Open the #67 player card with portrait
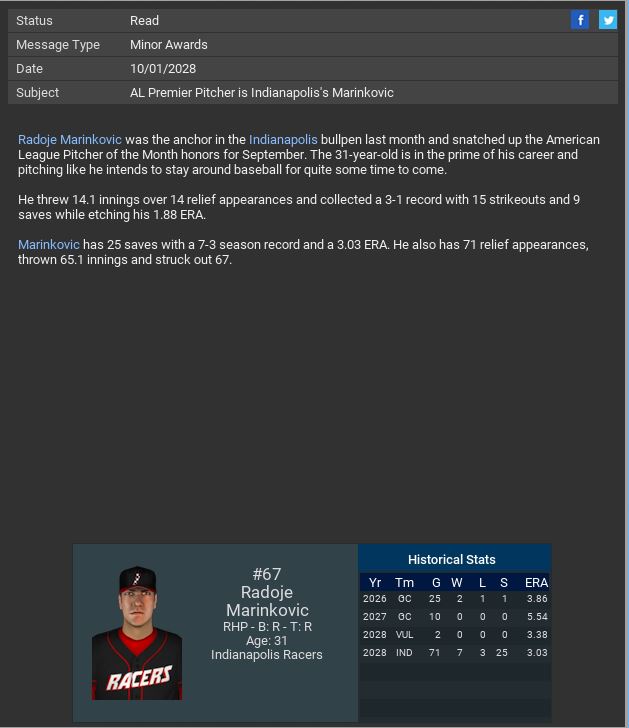The width and height of the screenshot is (629, 728). click(x=215, y=632)
